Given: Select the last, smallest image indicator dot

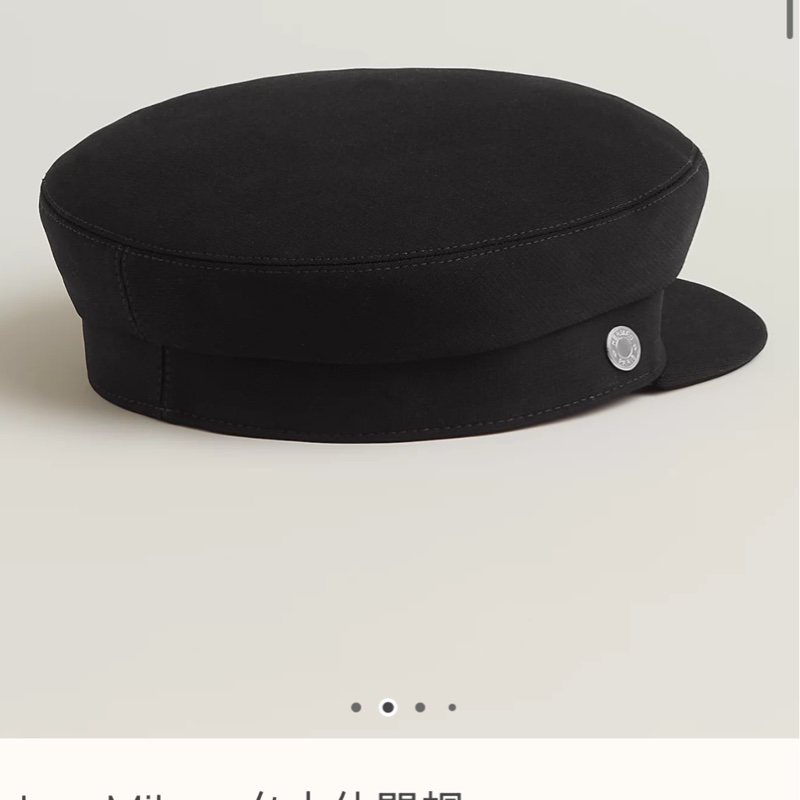Looking at the screenshot, I should (452, 707).
